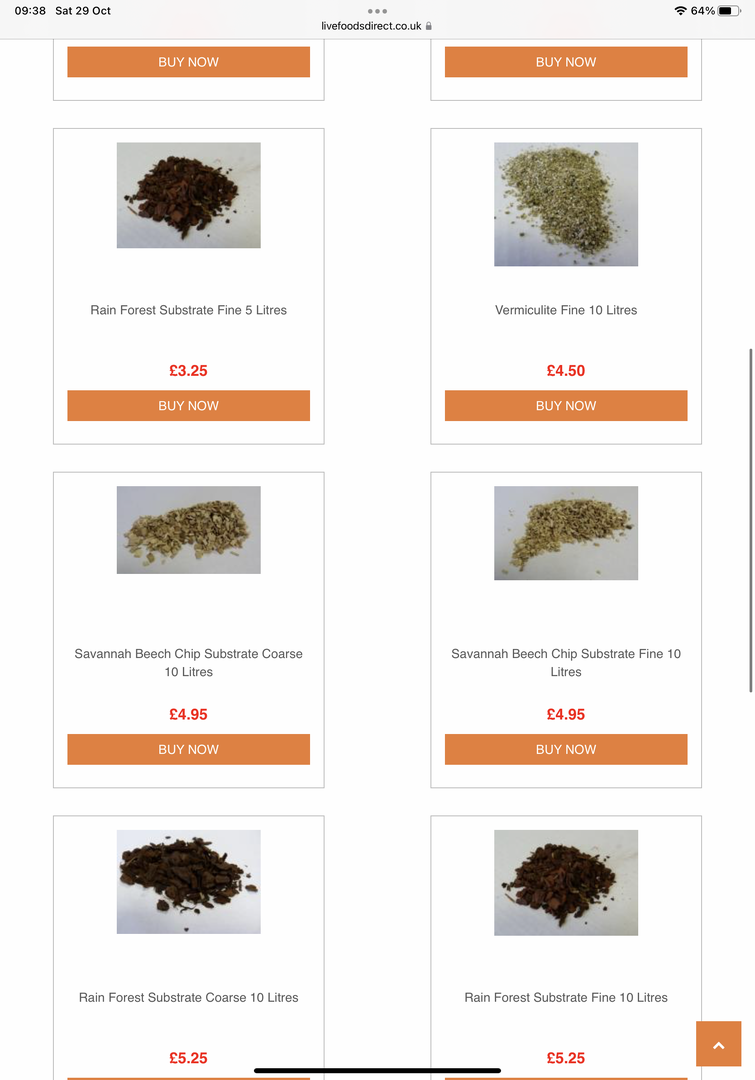
Task: Buy Savannah Beech Chip Substrate Fine
Action: tap(565, 749)
